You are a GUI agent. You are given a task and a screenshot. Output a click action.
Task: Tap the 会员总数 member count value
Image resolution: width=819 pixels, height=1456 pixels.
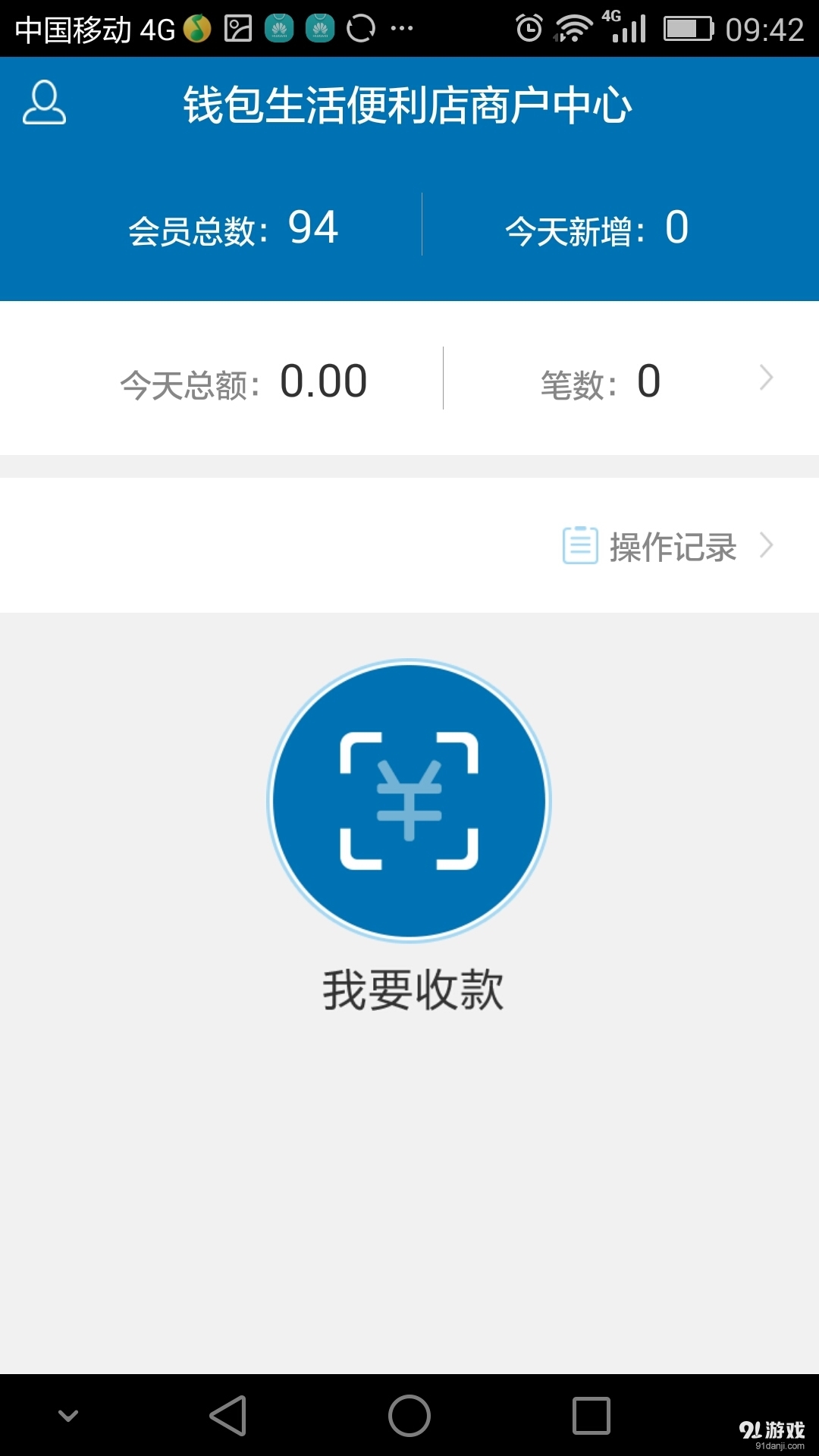tap(312, 227)
